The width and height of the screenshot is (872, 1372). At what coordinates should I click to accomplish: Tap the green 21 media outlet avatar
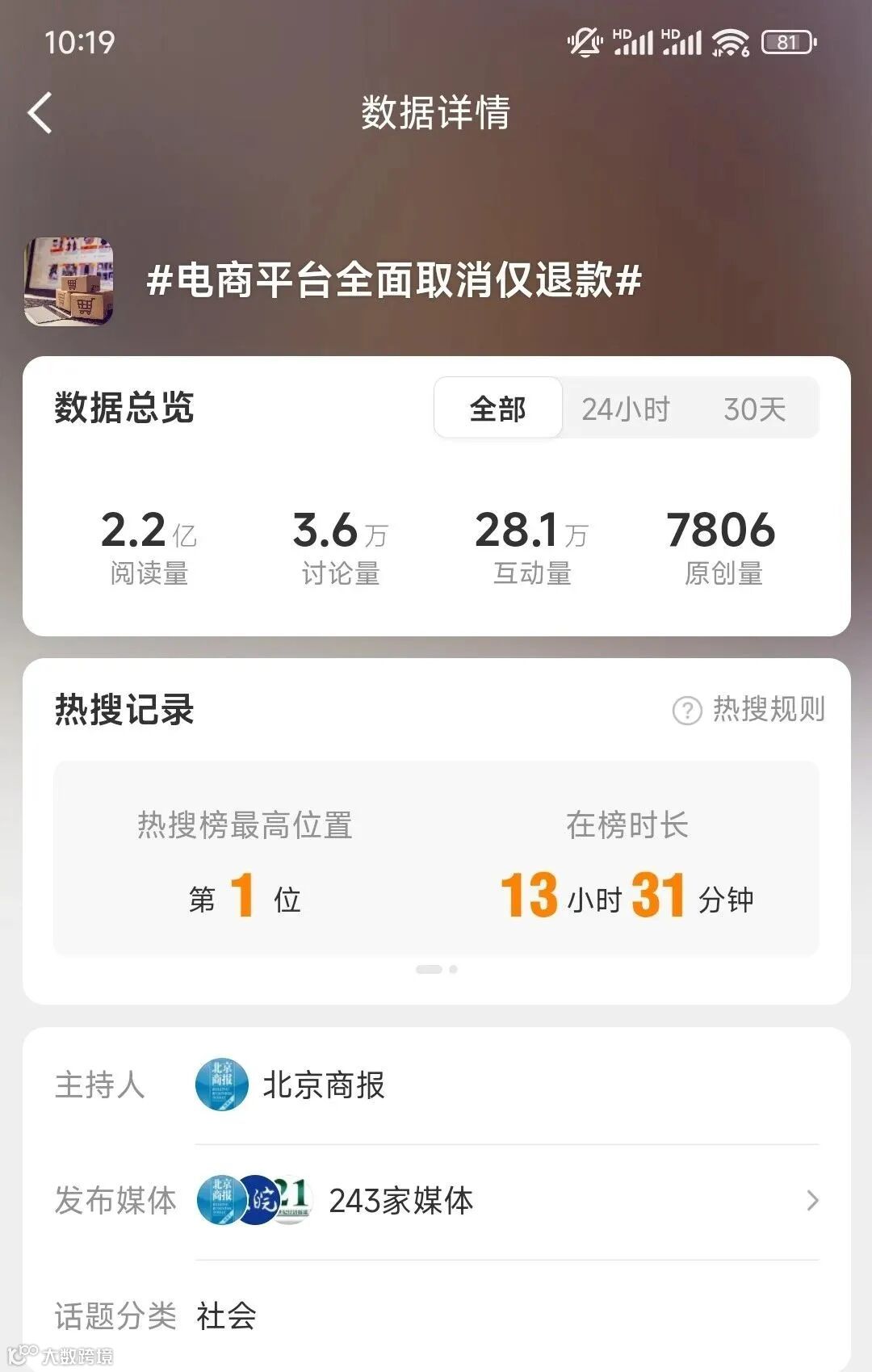[x=292, y=1201]
